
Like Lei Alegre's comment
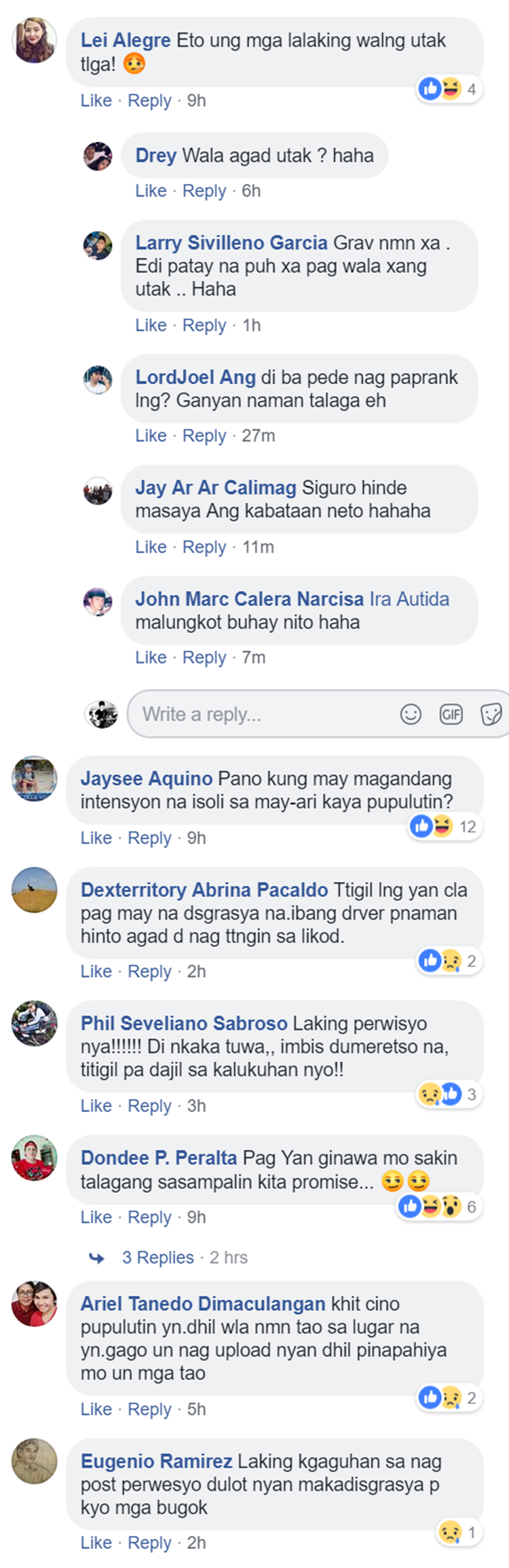point(96,100)
